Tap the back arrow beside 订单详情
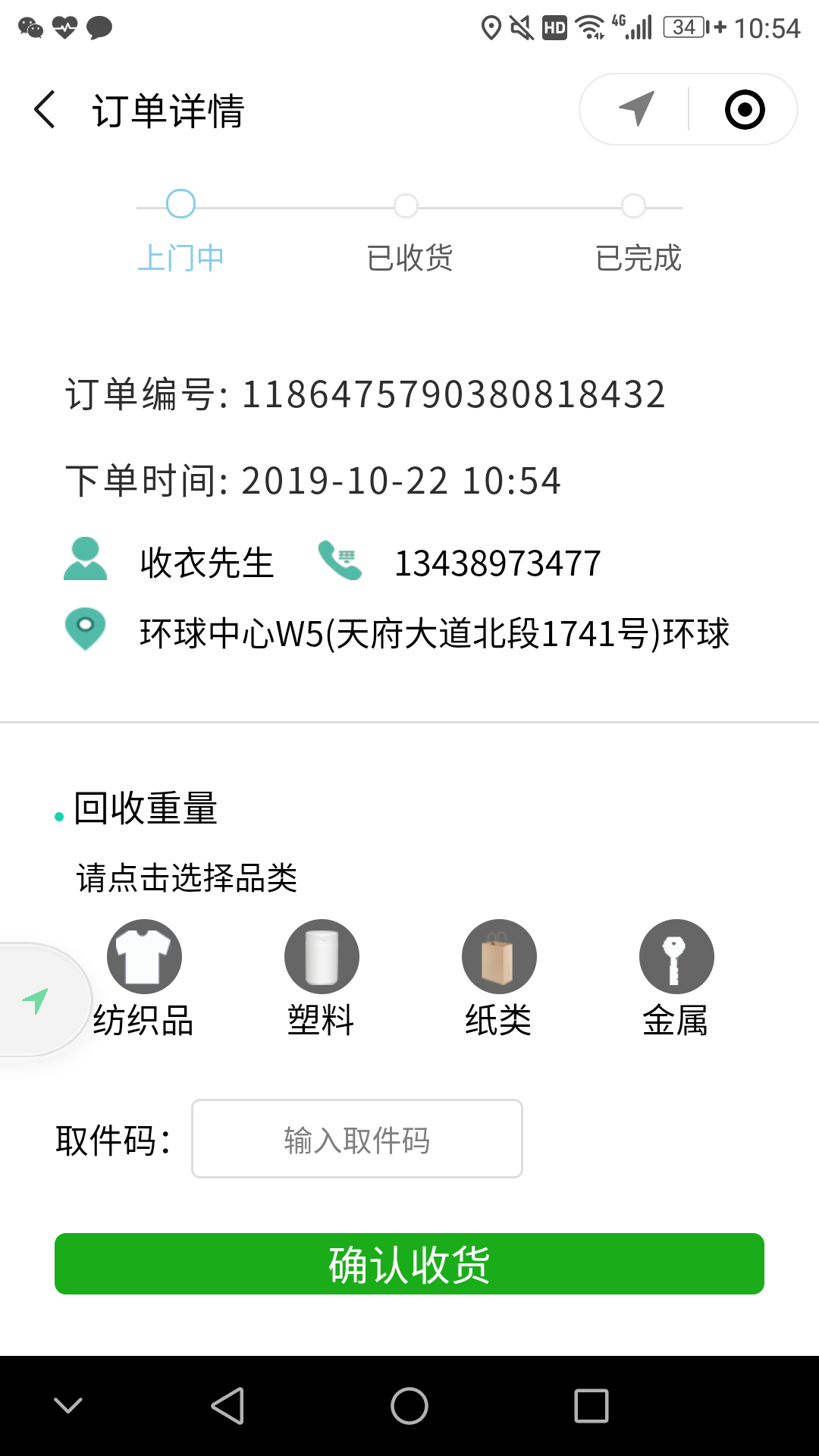Screen dimensions: 819x1456 [x=43, y=109]
